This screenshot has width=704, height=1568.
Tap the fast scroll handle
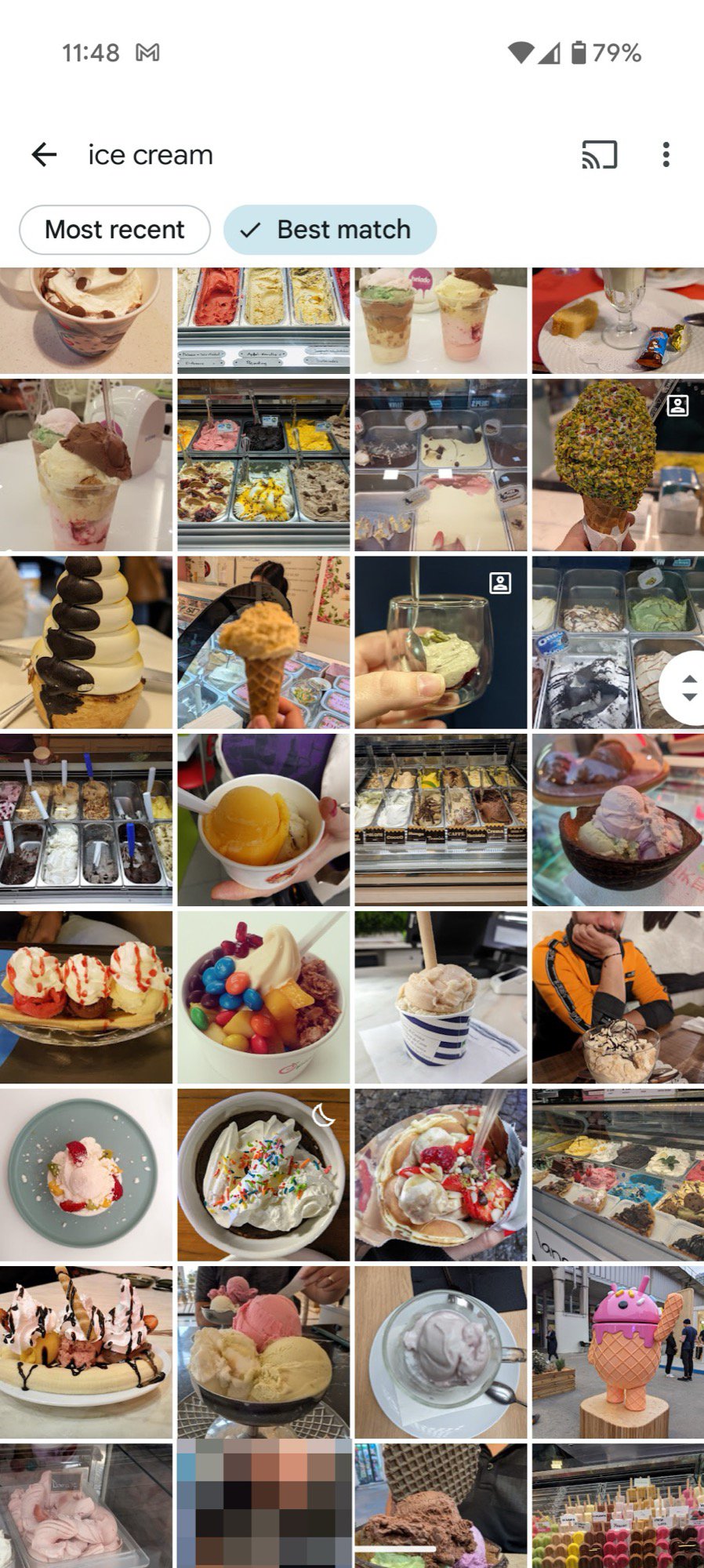[x=688, y=688]
